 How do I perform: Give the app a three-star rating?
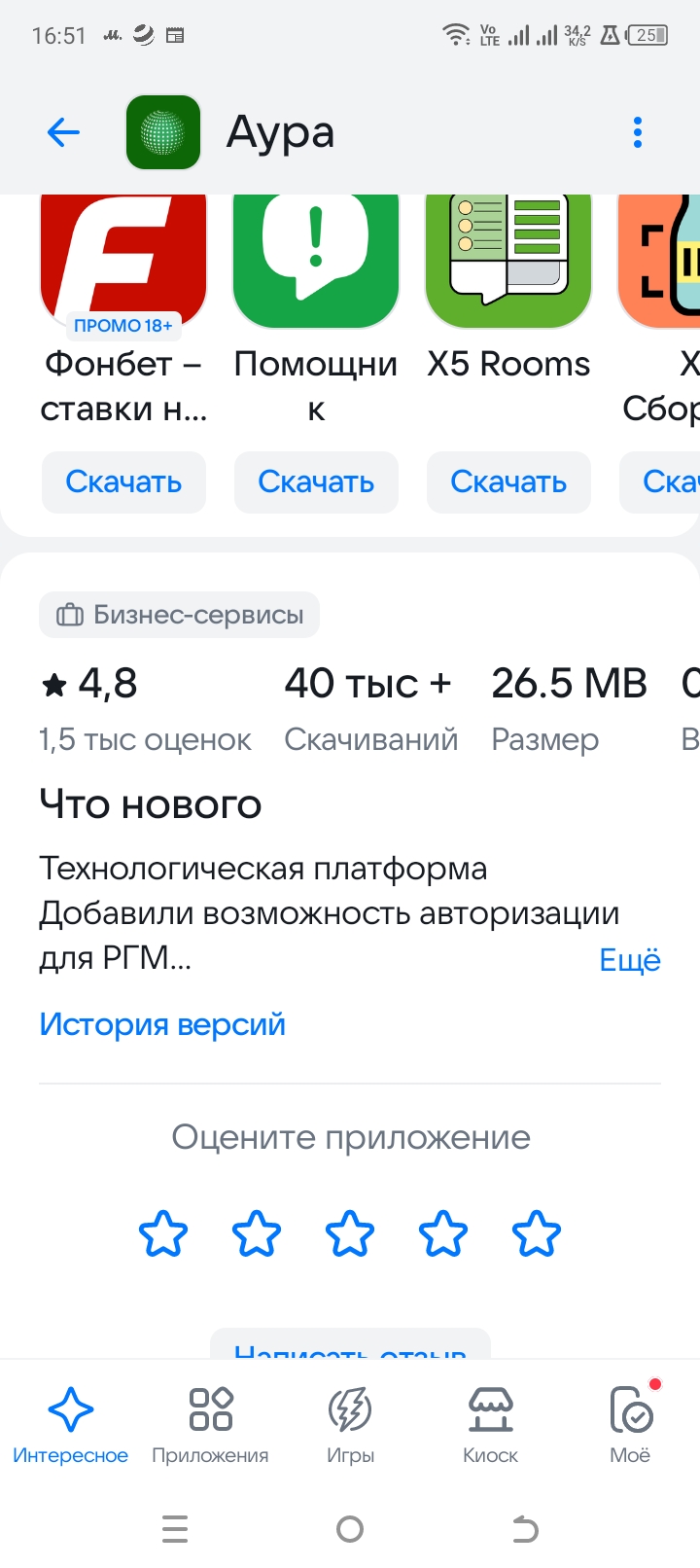point(350,1234)
